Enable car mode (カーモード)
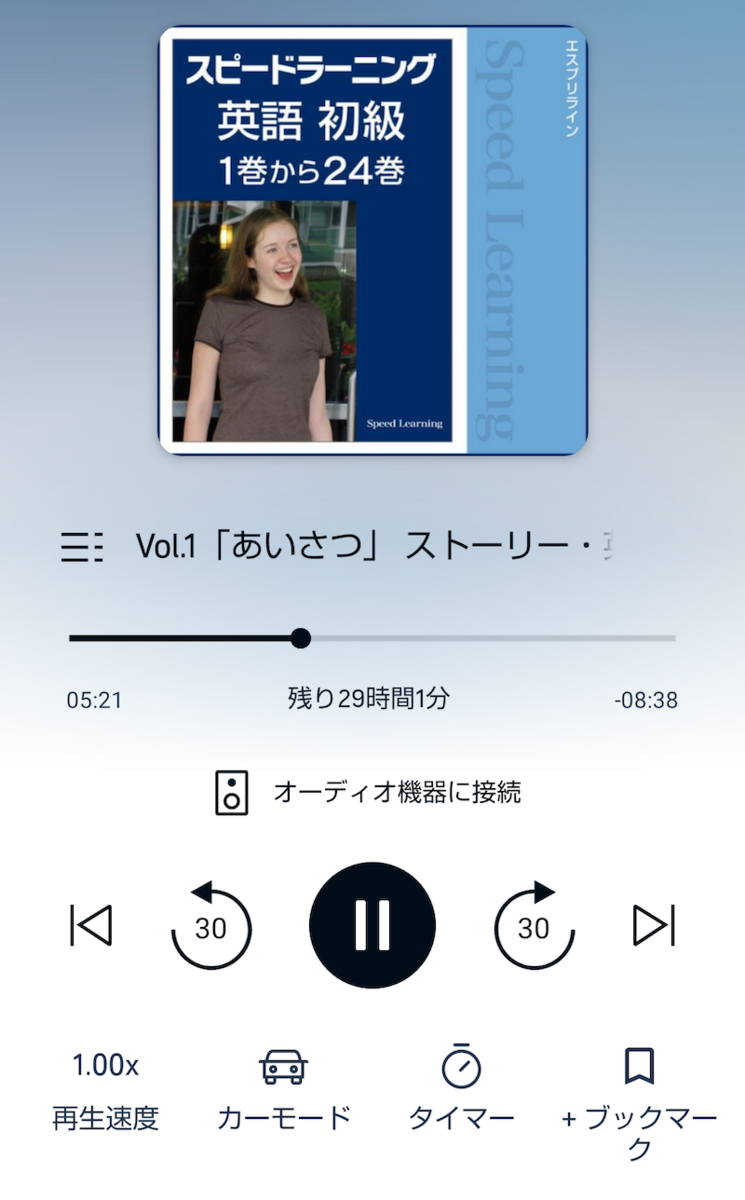 (284, 1090)
